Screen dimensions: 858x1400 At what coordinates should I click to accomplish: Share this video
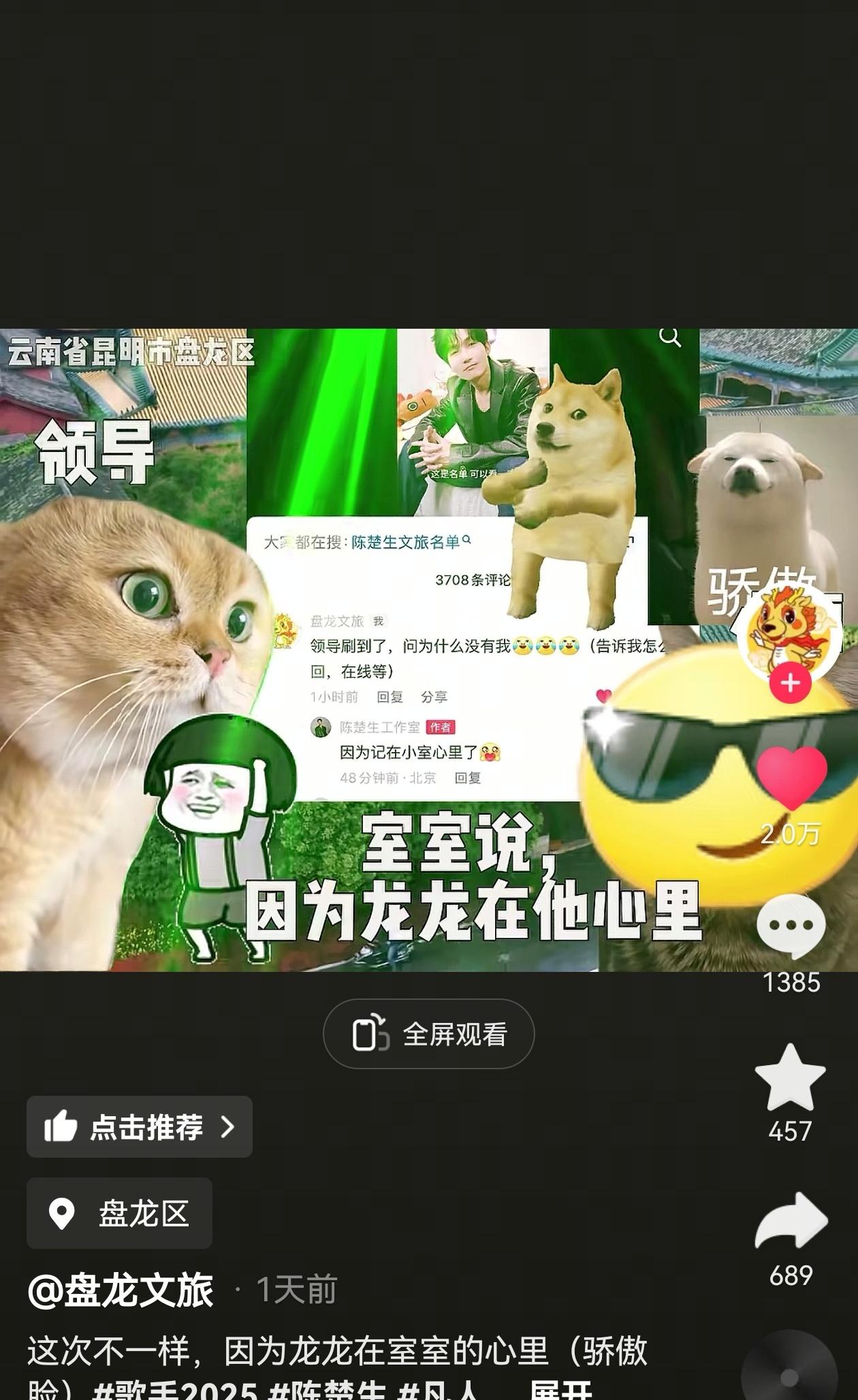(x=791, y=1222)
